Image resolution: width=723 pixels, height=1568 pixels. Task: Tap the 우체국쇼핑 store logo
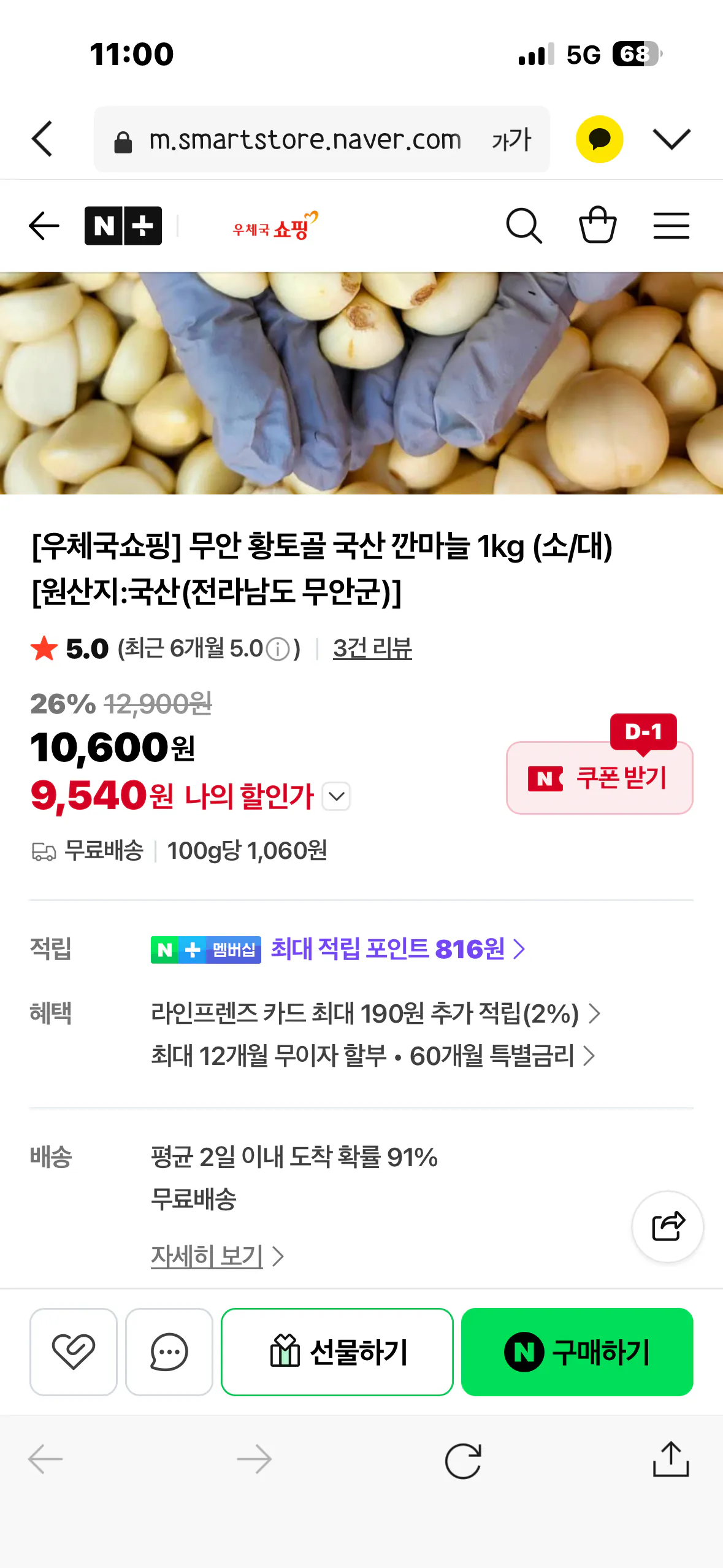(275, 225)
